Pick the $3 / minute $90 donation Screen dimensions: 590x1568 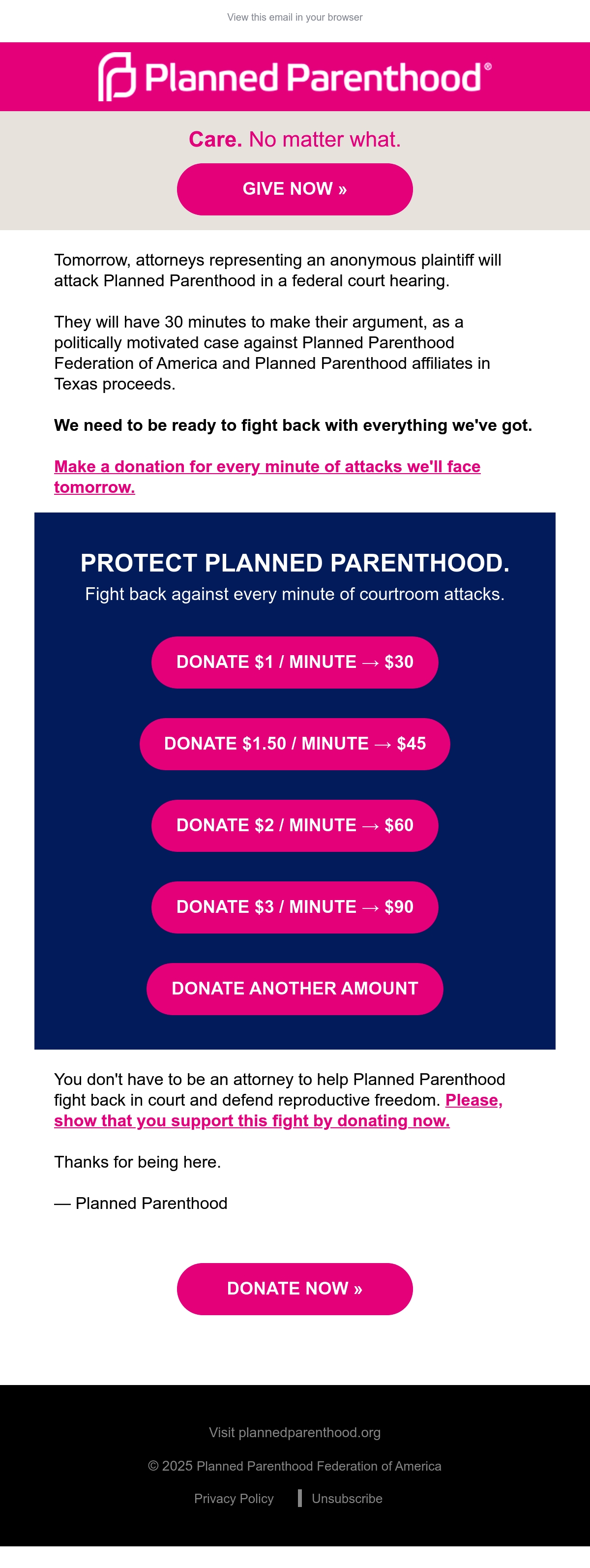295,907
